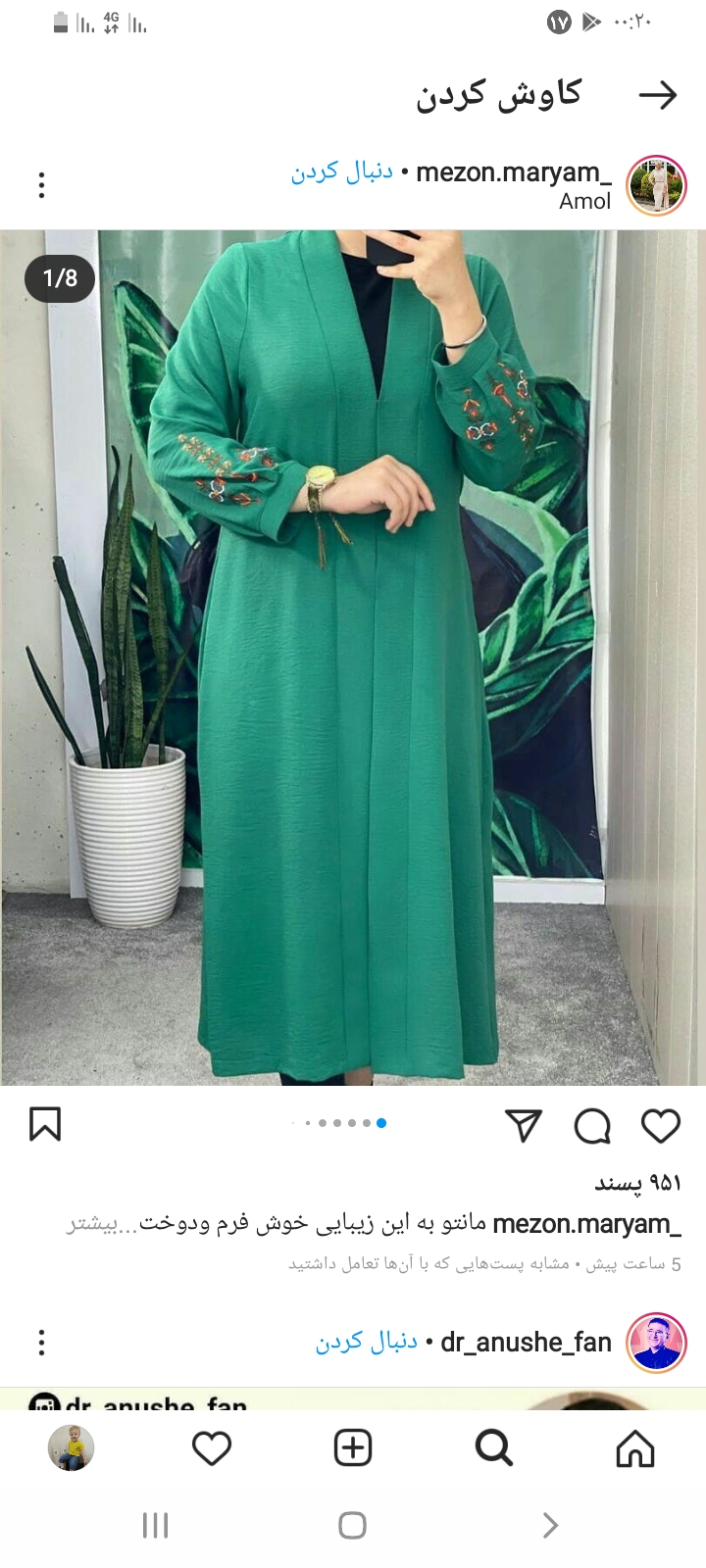The width and height of the screenshot is (706, 1568).
Task: Share the mezon.maryam_ post
Action: pyautogui.click(x=524, y=1125)
